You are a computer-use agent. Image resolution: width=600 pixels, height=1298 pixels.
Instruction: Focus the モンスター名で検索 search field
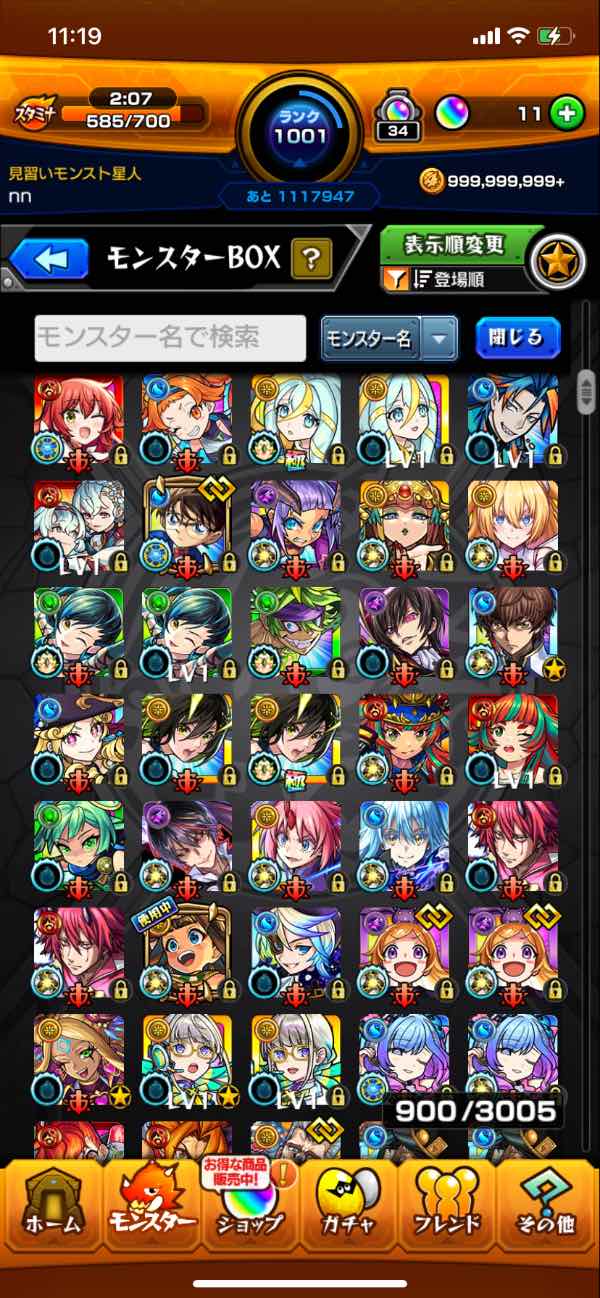[170, 338]
